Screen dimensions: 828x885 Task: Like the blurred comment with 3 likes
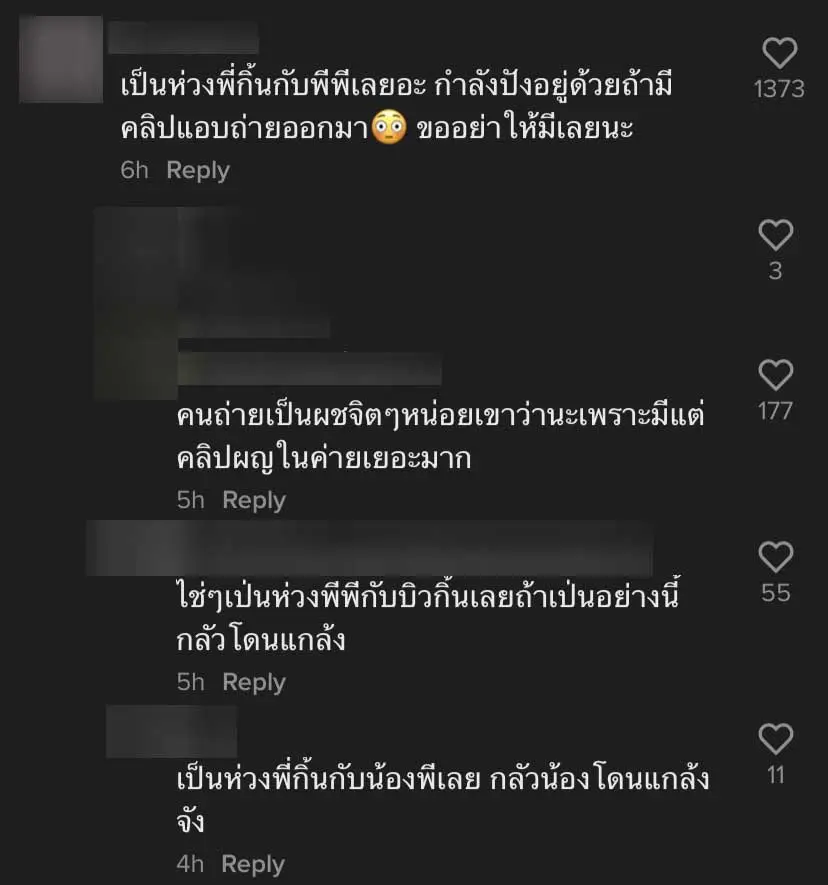pos(775,236)
